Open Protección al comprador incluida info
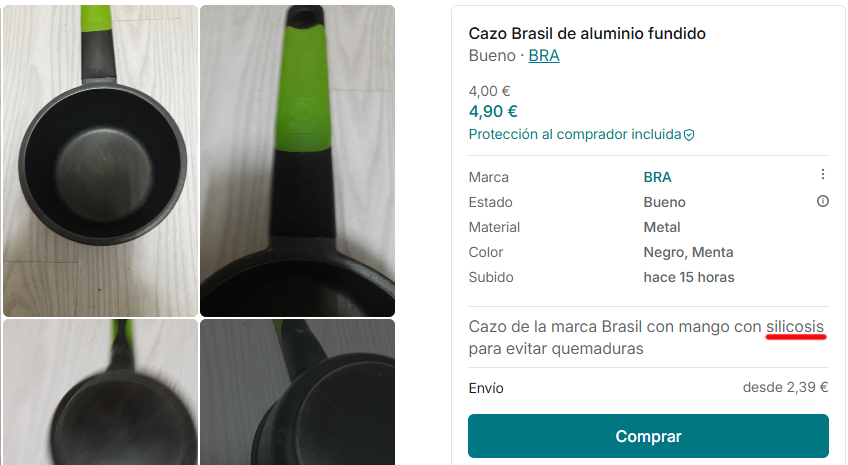Image resolution: width=848 pixels, height=465 pixels. click(581, 134)
